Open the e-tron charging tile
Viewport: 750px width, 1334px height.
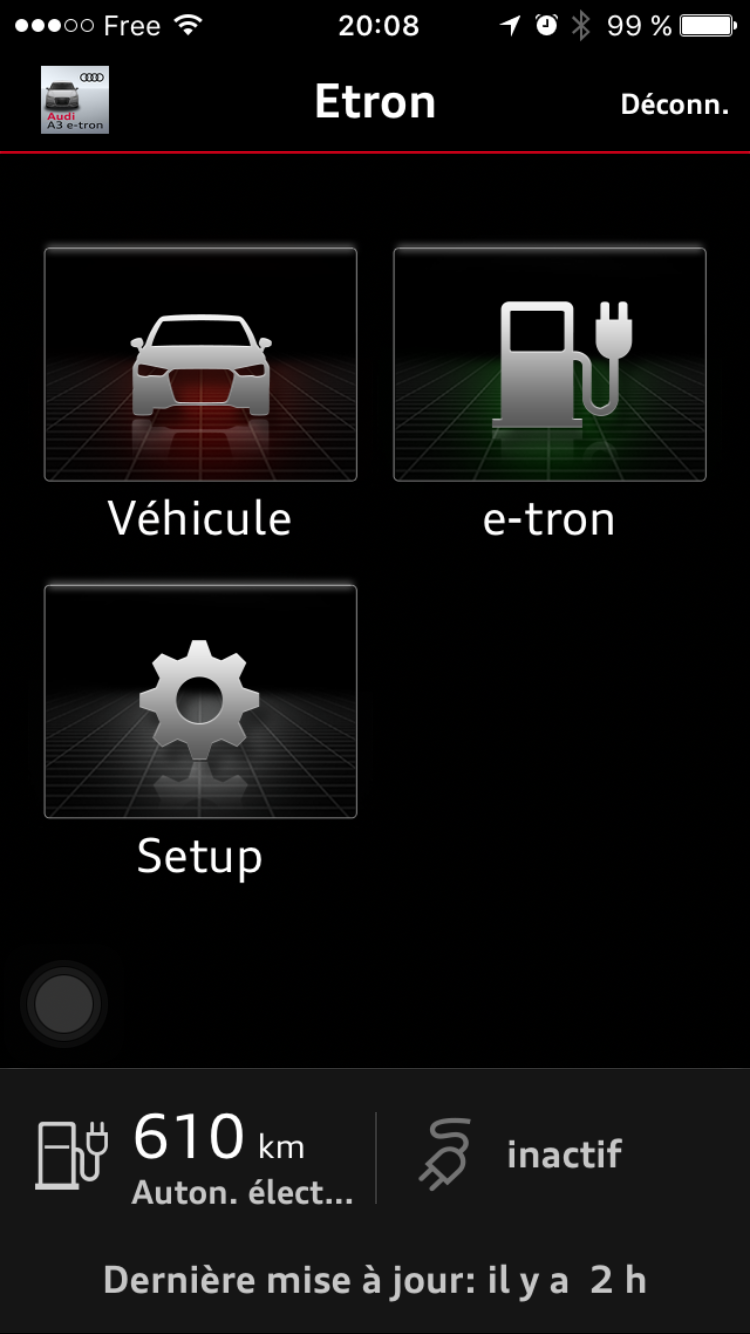click(x=549, y=365)
